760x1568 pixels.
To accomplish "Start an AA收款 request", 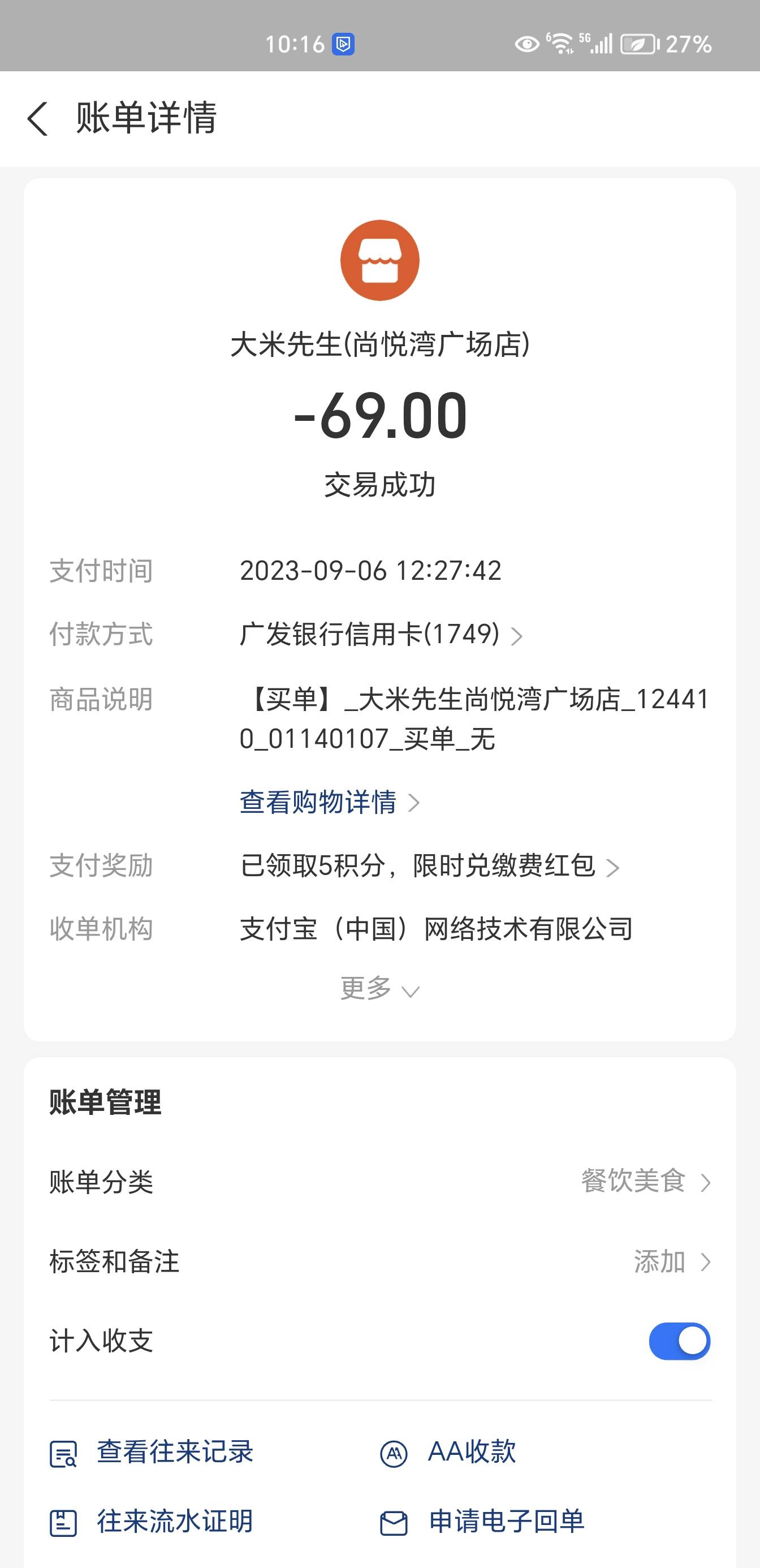I will pyautogui.click(x=448, y=1453).
